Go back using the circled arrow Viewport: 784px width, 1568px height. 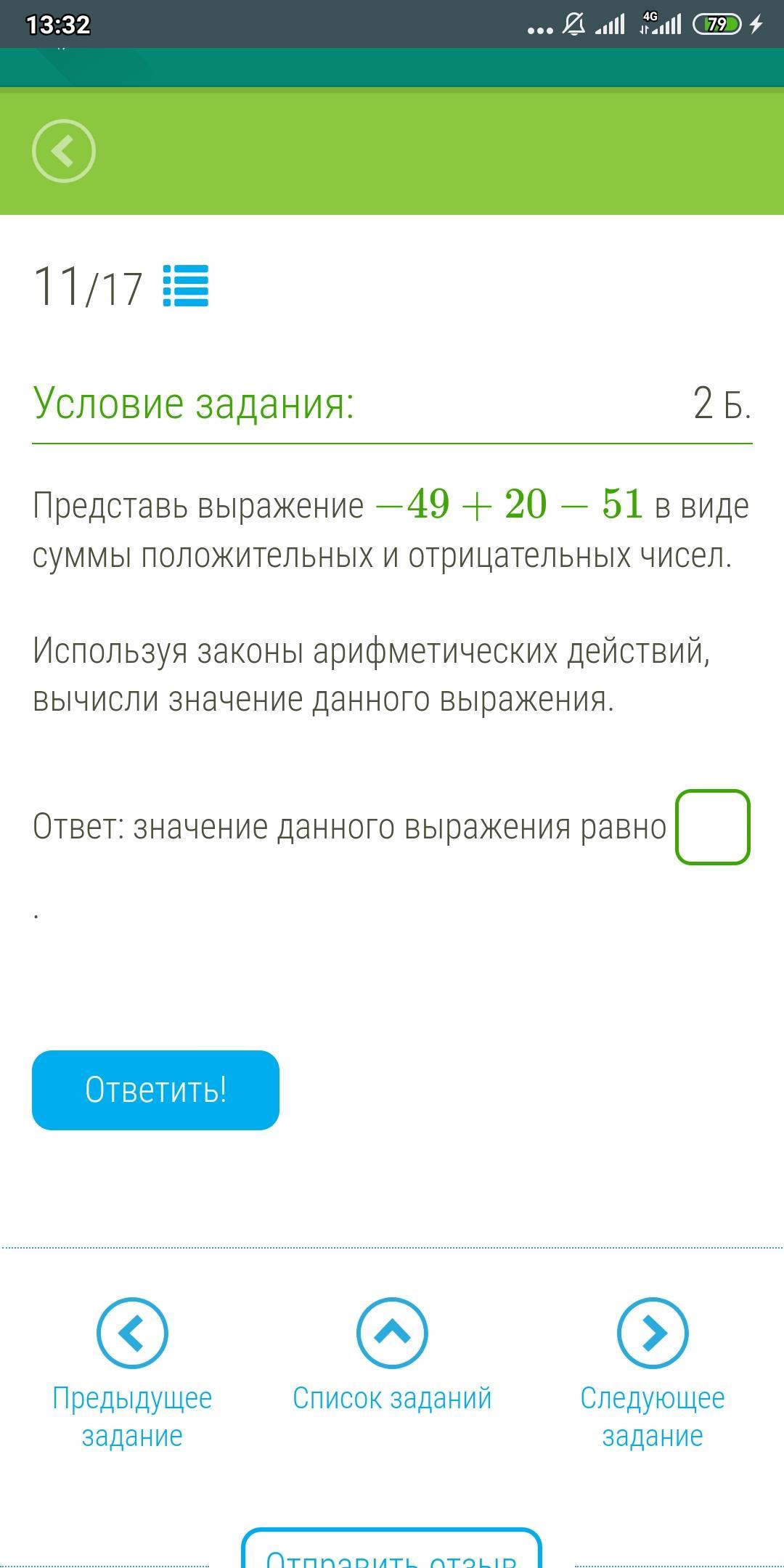[x=64, y=151]
